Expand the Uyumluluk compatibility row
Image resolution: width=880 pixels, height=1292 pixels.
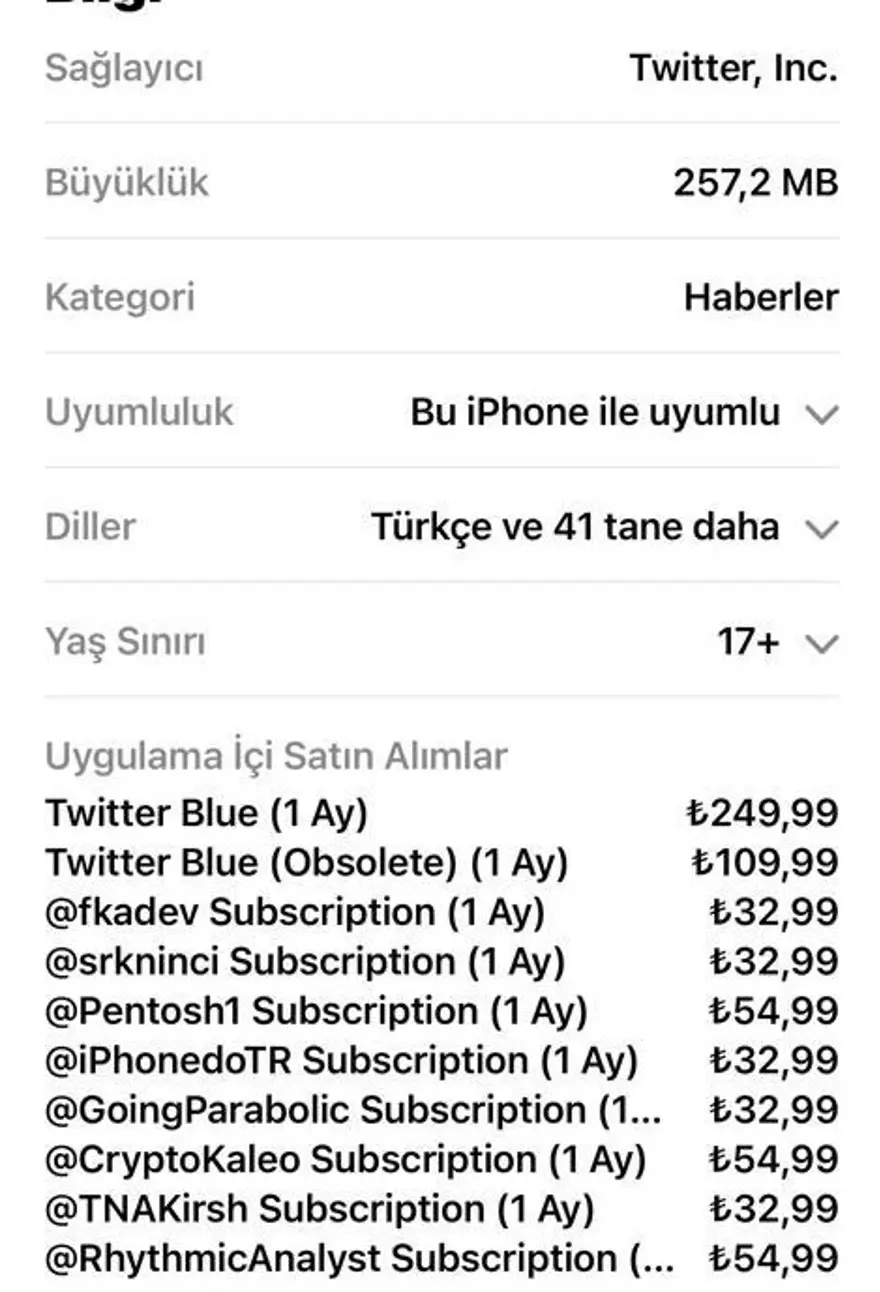click(821, 414)
